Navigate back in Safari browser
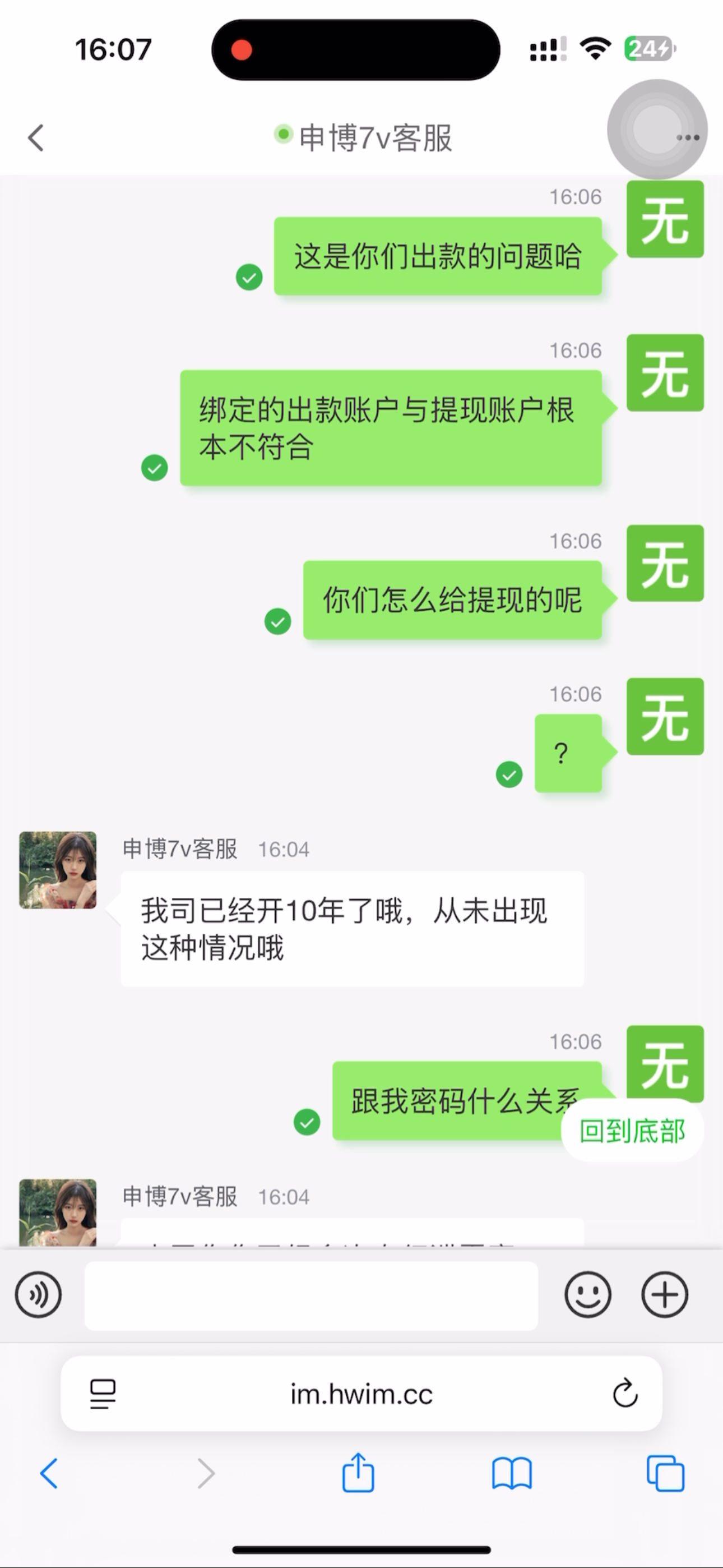Viewport: 723px width, 1568px height. (49, 1474)
